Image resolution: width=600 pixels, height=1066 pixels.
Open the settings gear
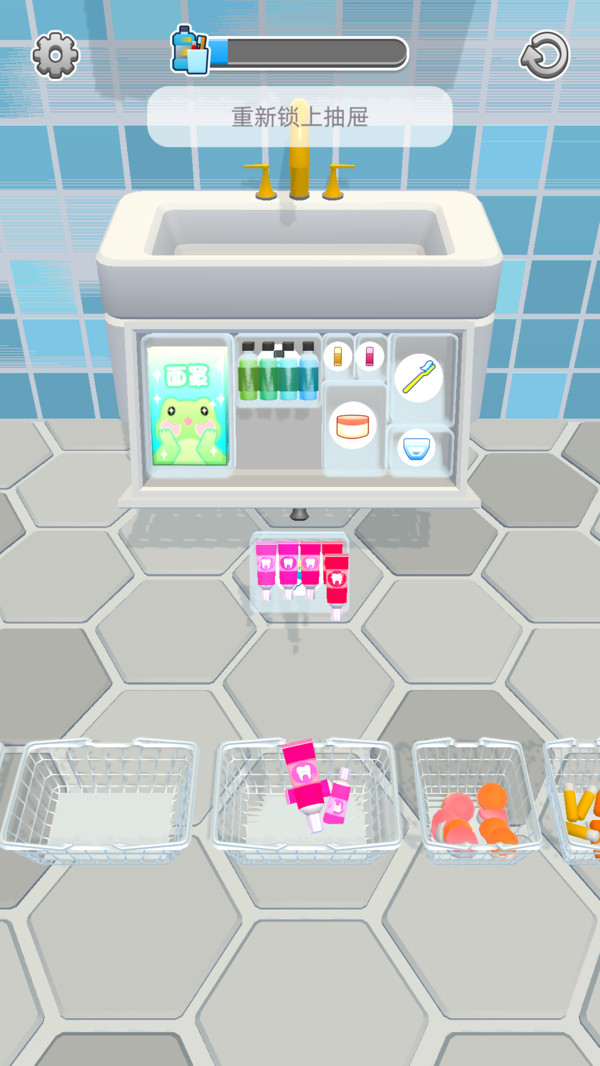click(56, 55)
